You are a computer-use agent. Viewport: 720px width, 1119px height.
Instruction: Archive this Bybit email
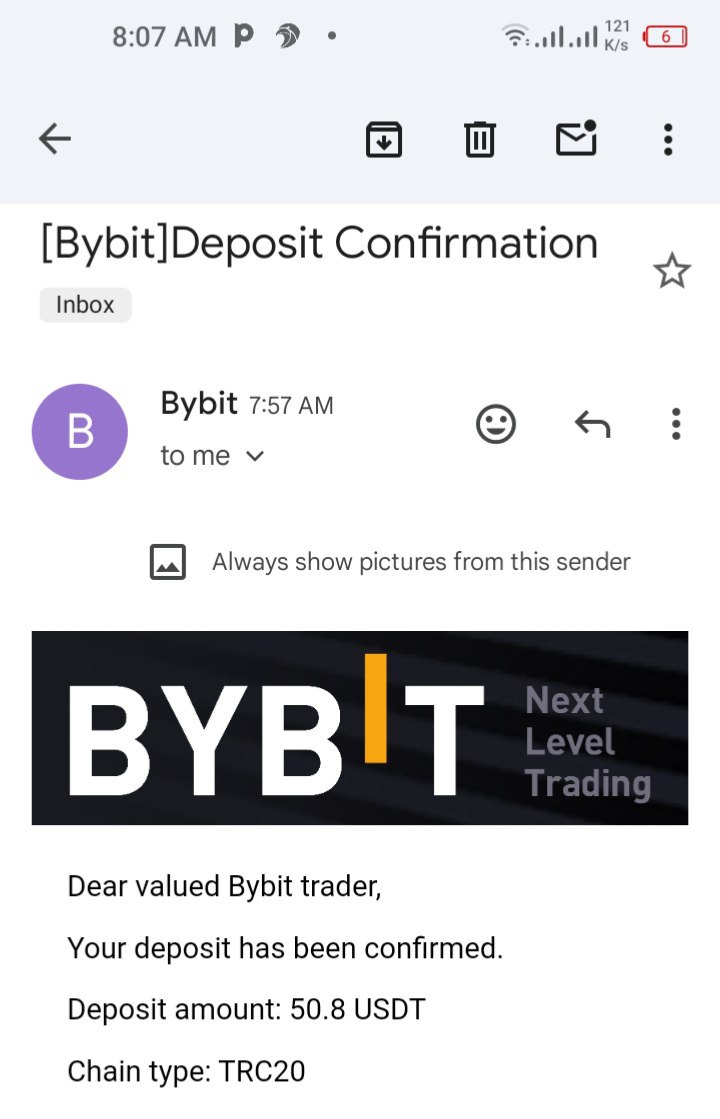point(384,139)
